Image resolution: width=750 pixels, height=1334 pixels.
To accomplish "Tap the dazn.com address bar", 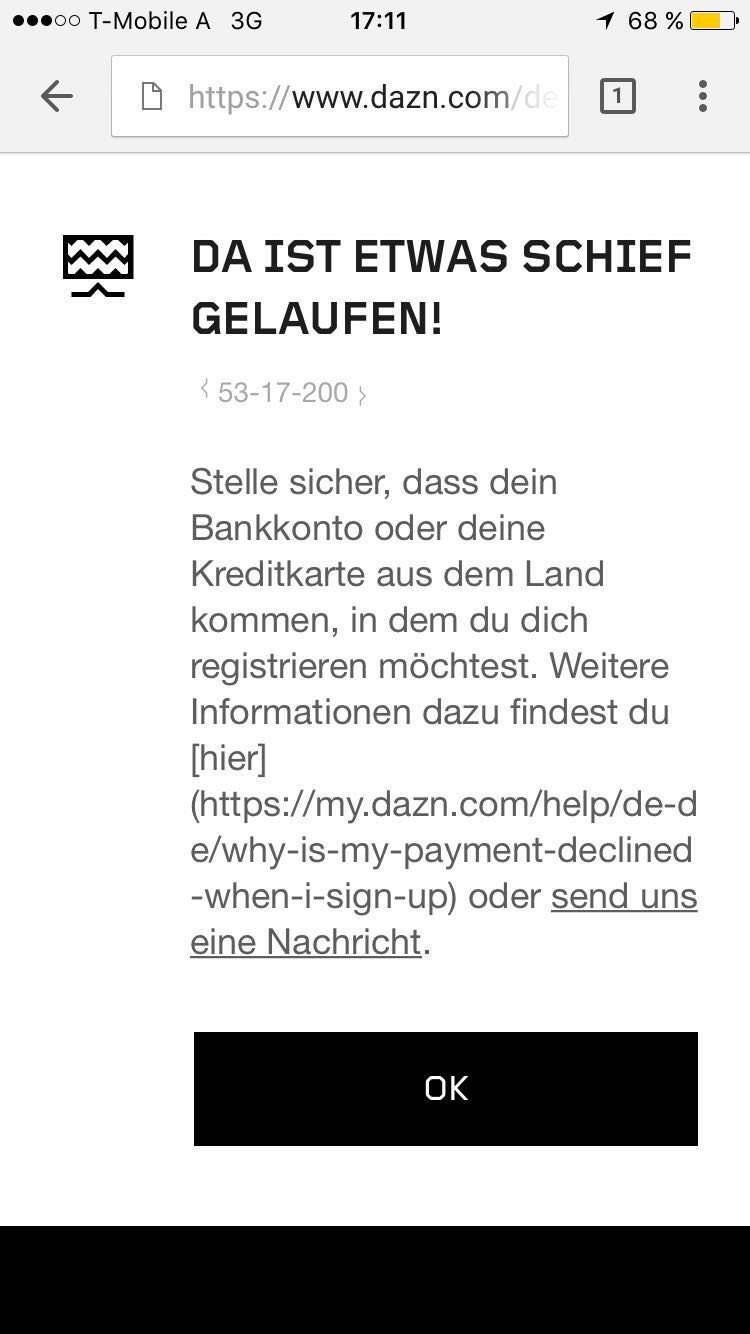I will click(x=340, y=96).
